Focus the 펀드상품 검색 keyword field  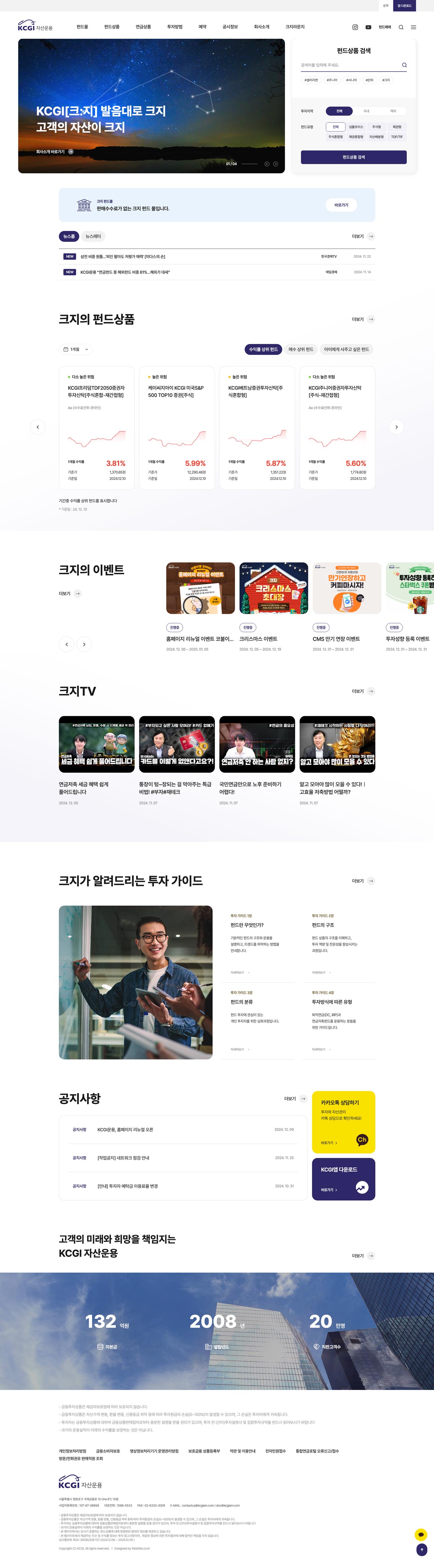tap(349, 65)
